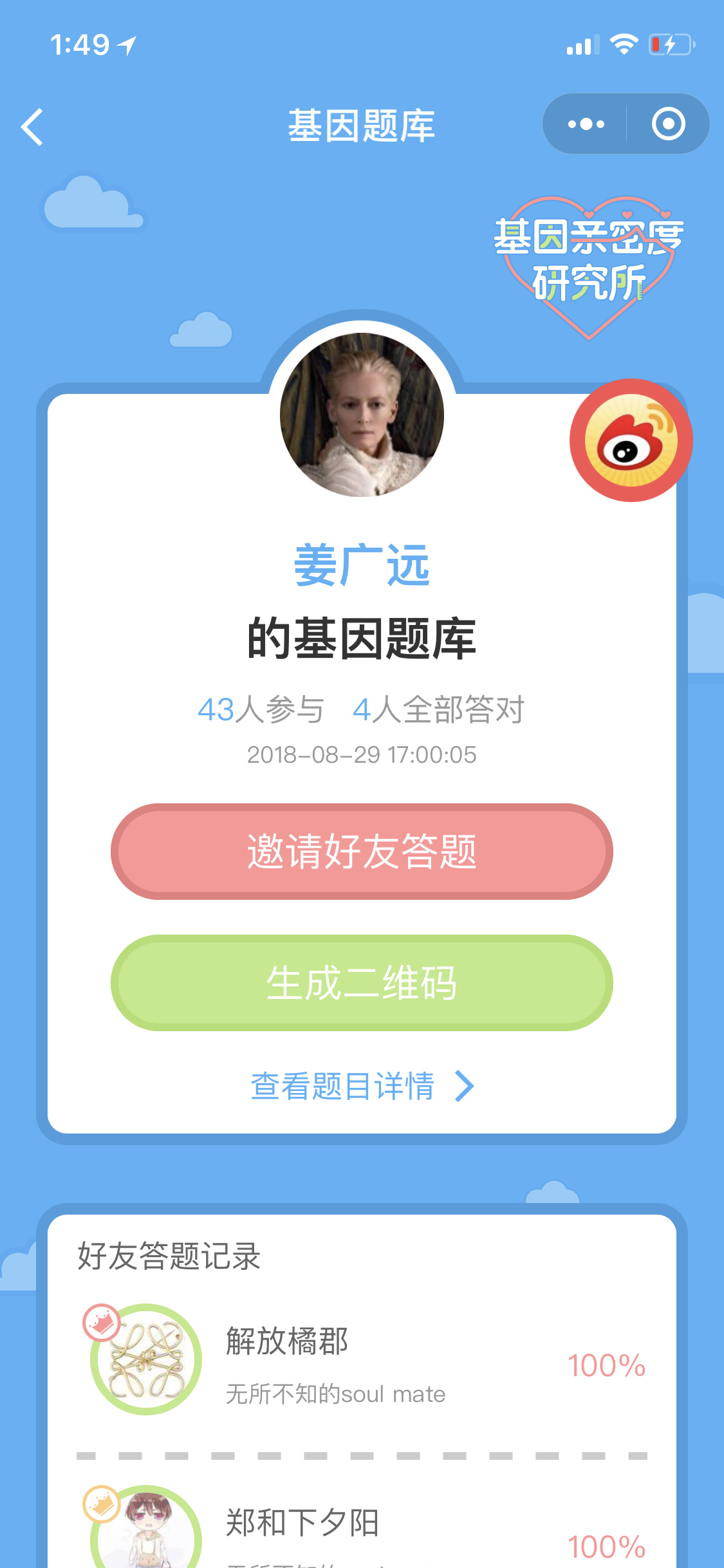Tap the red Weibo share icon
Viewport: 724px width, 1568px height.
631,440
